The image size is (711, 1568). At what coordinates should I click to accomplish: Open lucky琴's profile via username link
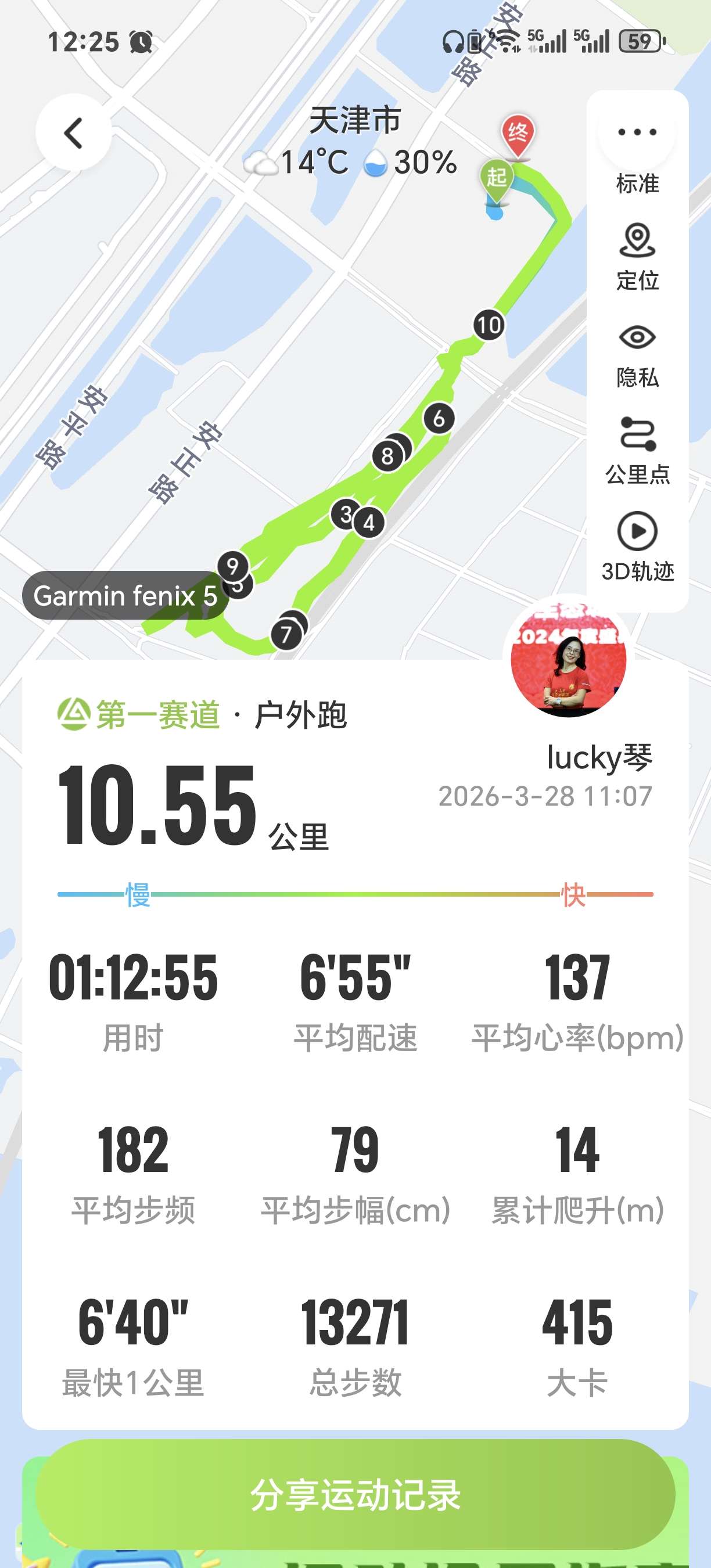click(598, 756)
